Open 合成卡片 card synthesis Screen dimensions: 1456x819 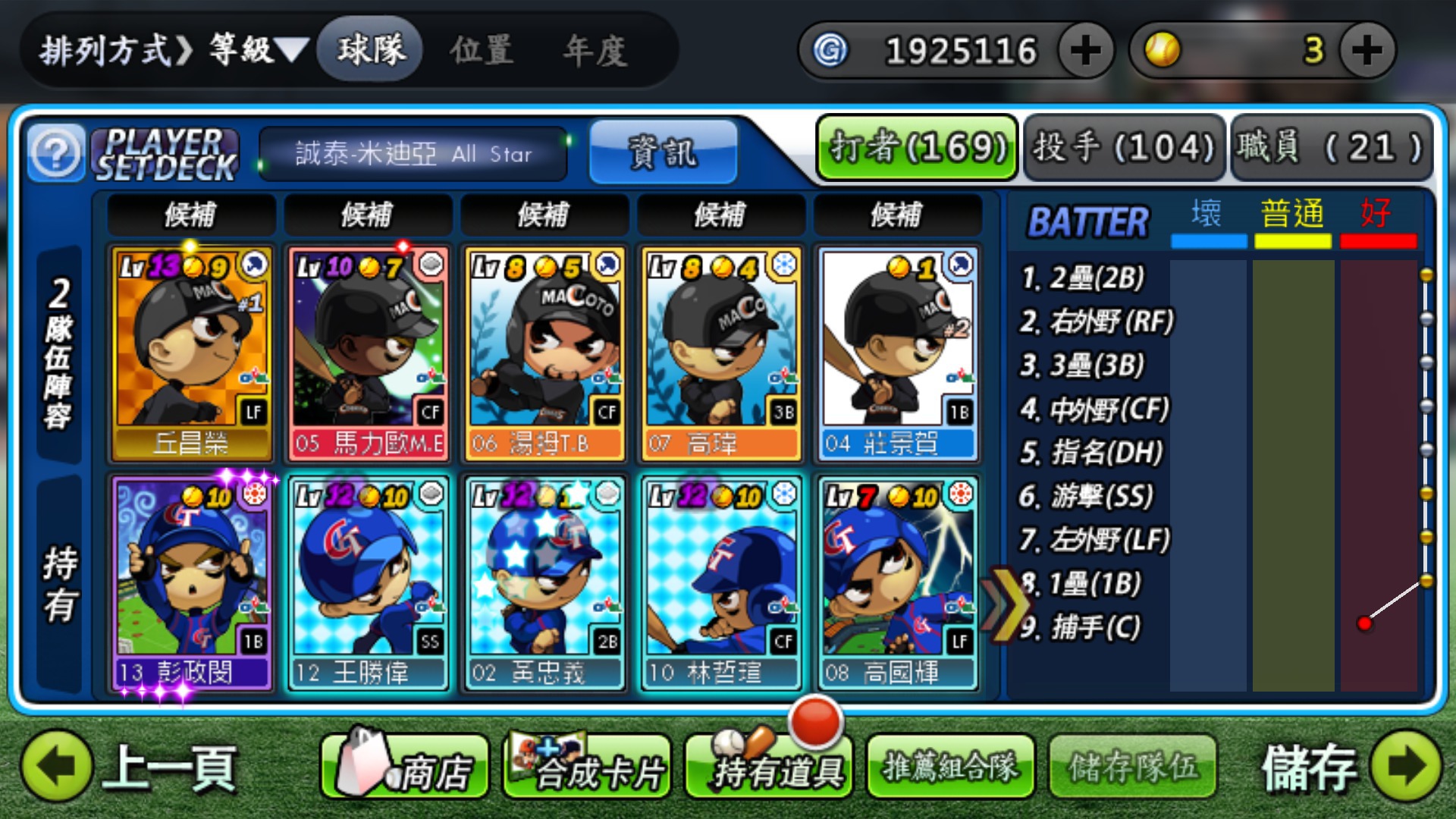pos(587,767)
